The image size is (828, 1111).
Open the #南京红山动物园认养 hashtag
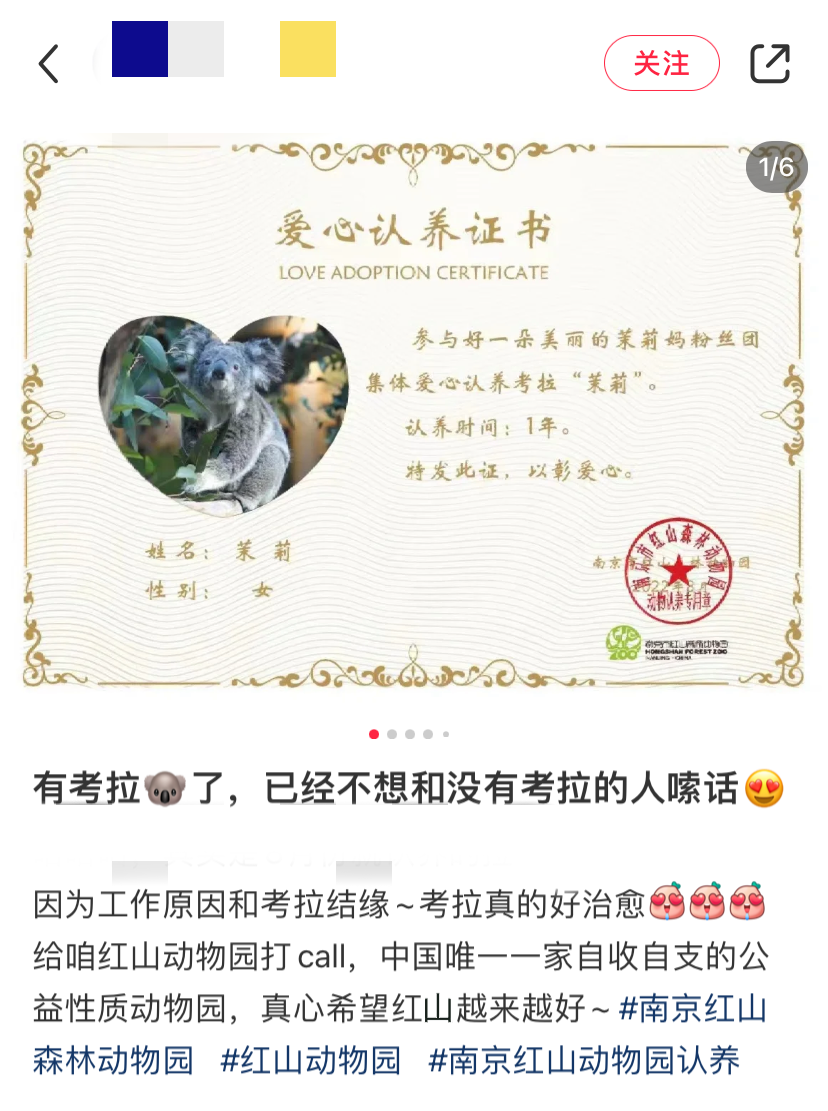coord(584,1060)
